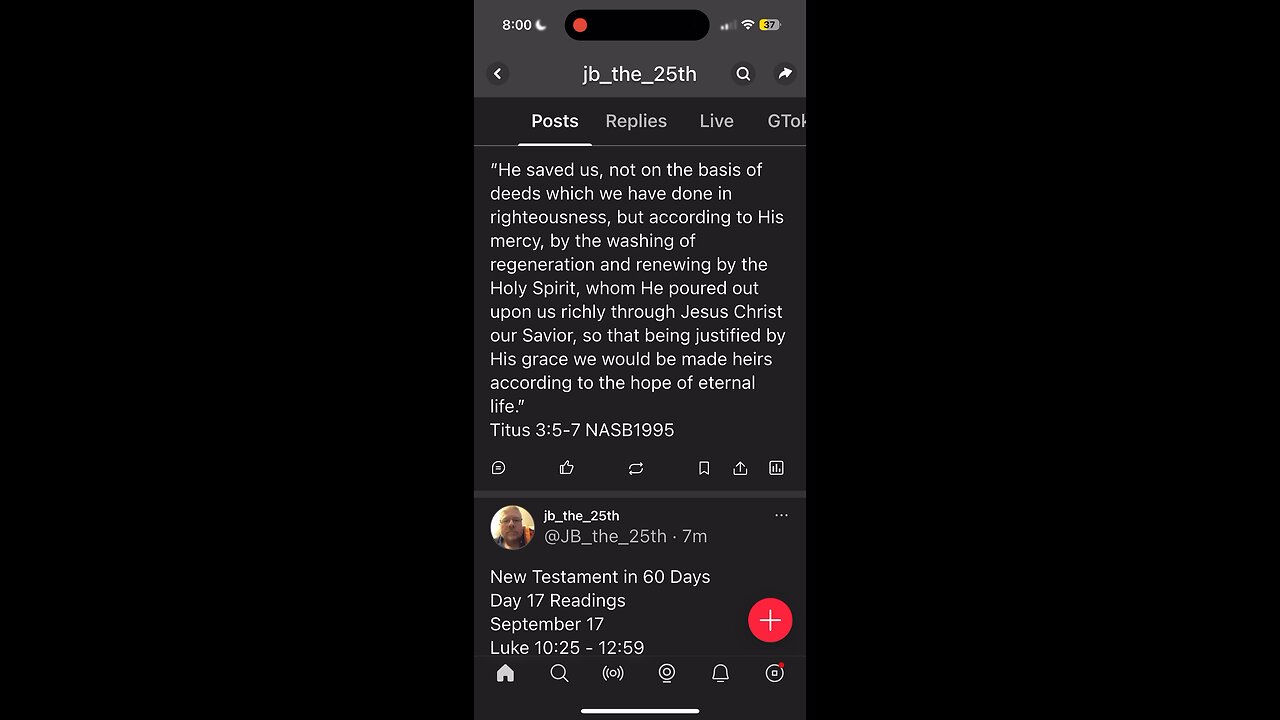Switch to the Replies tab
The image size is (1280, 720).
636,121
